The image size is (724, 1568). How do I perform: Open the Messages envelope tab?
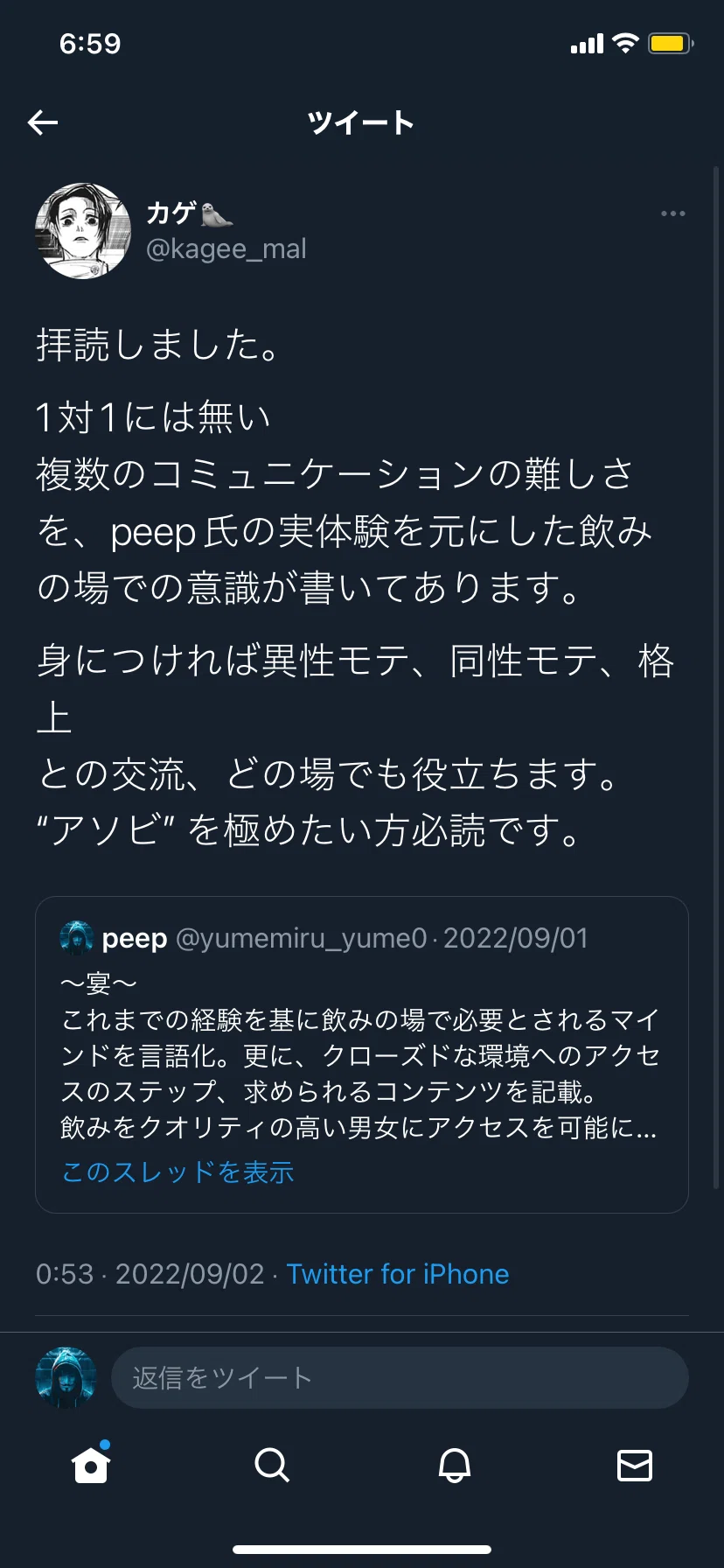pos(635,1464)
